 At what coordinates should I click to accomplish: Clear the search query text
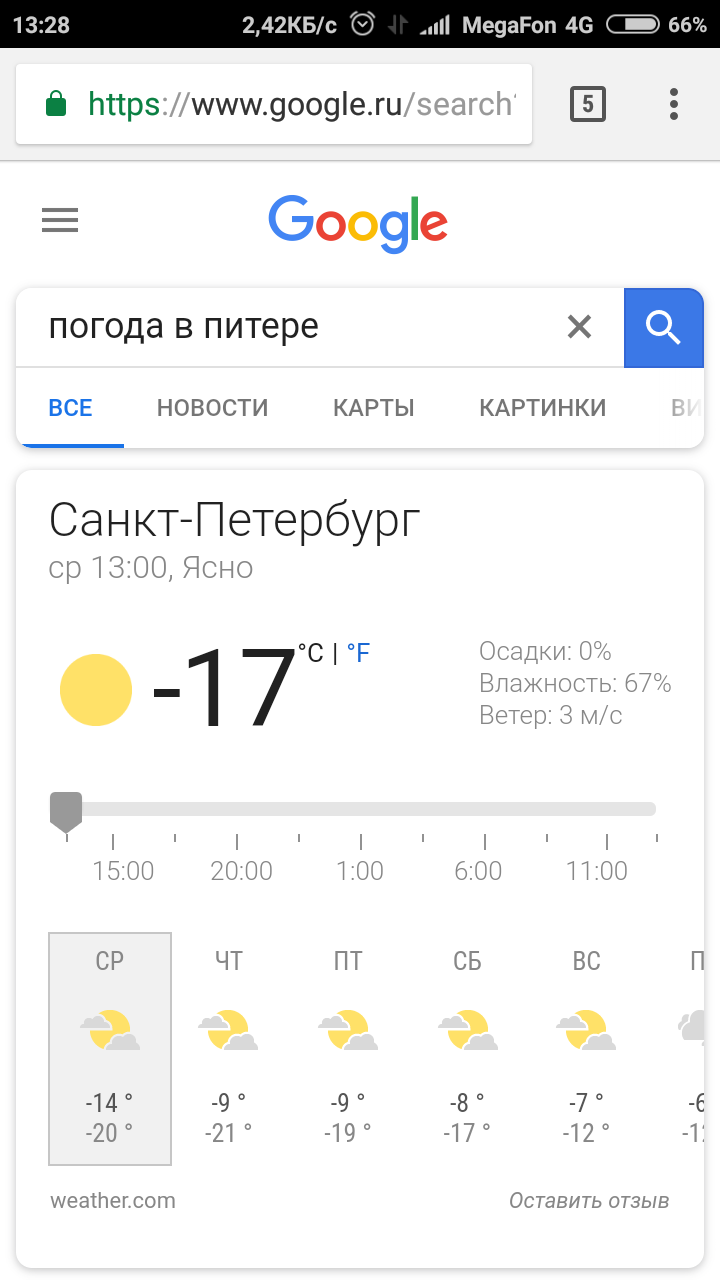click(579, 327)
